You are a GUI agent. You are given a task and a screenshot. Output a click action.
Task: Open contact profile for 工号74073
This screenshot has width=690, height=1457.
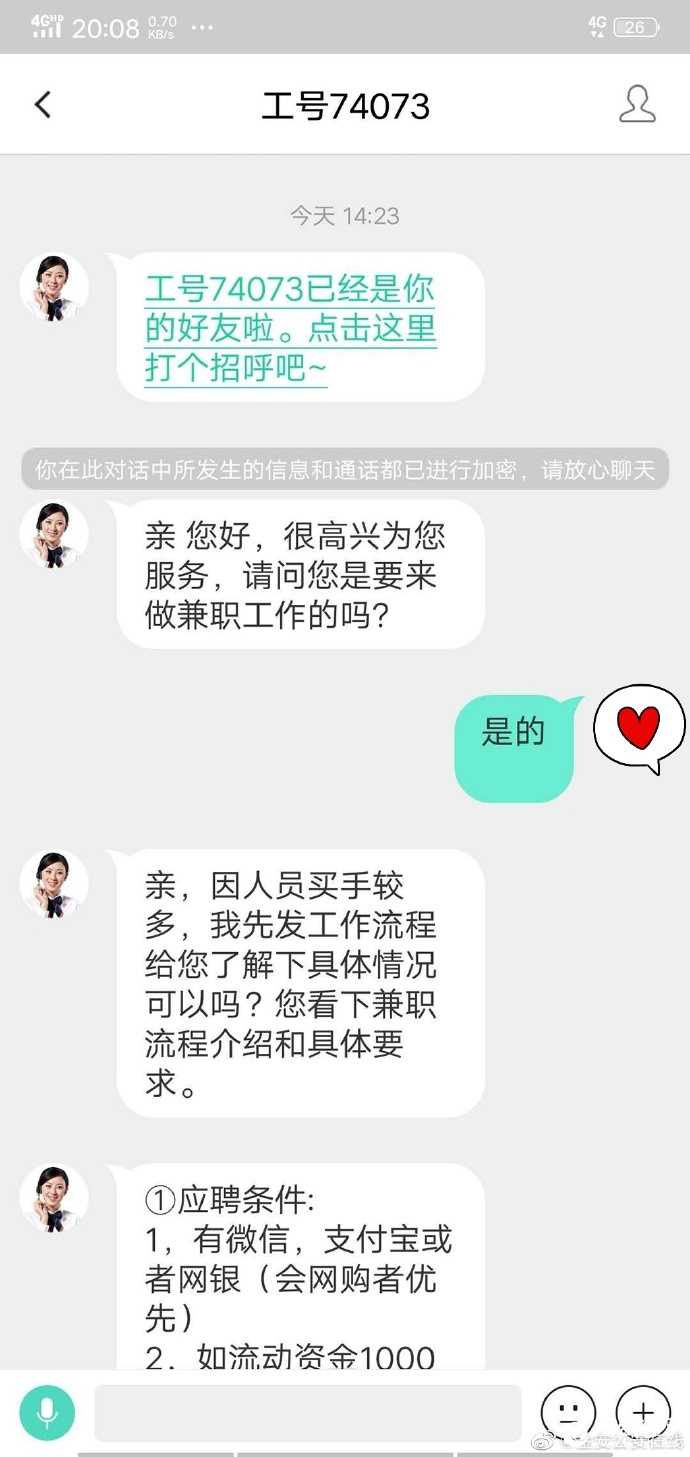(637, 105)
